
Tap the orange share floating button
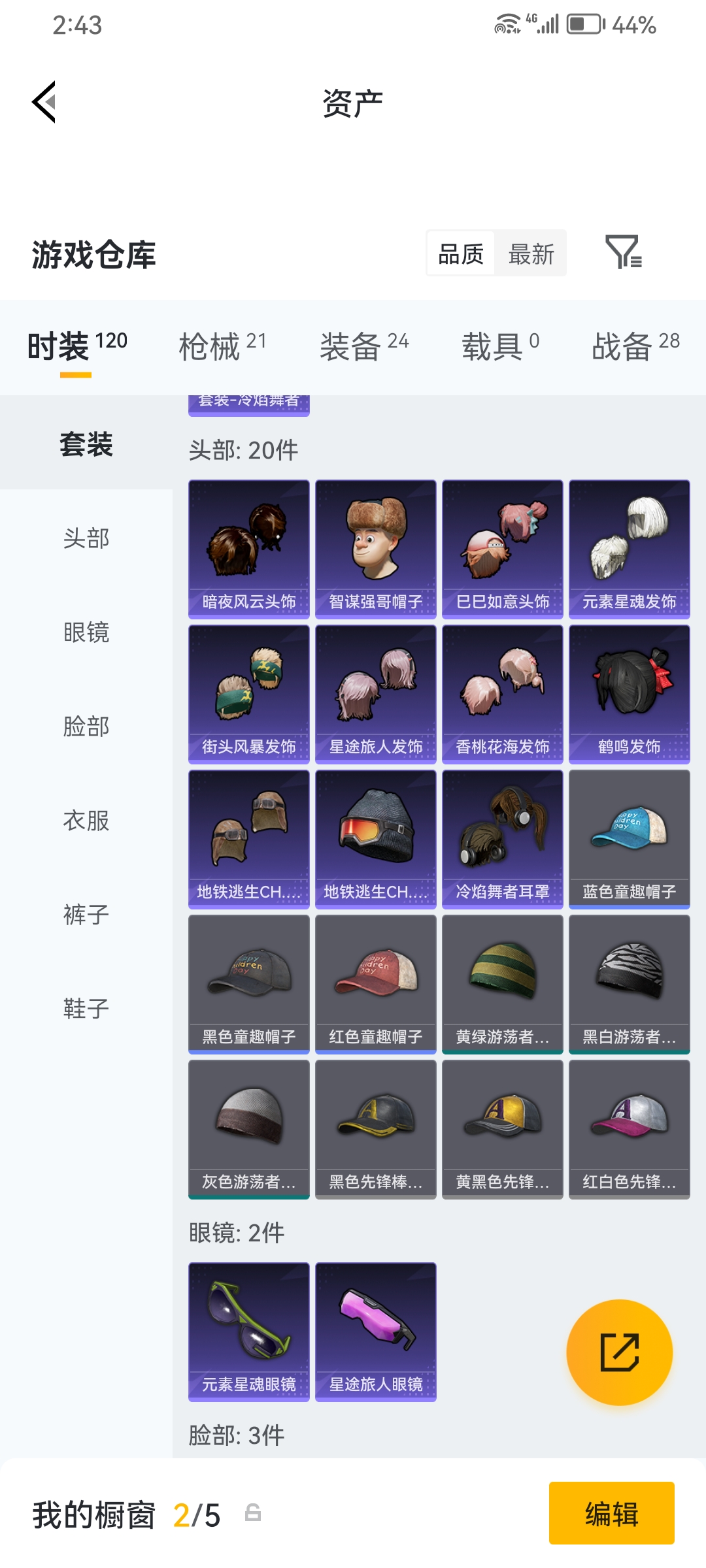(x=619, y=1352)
